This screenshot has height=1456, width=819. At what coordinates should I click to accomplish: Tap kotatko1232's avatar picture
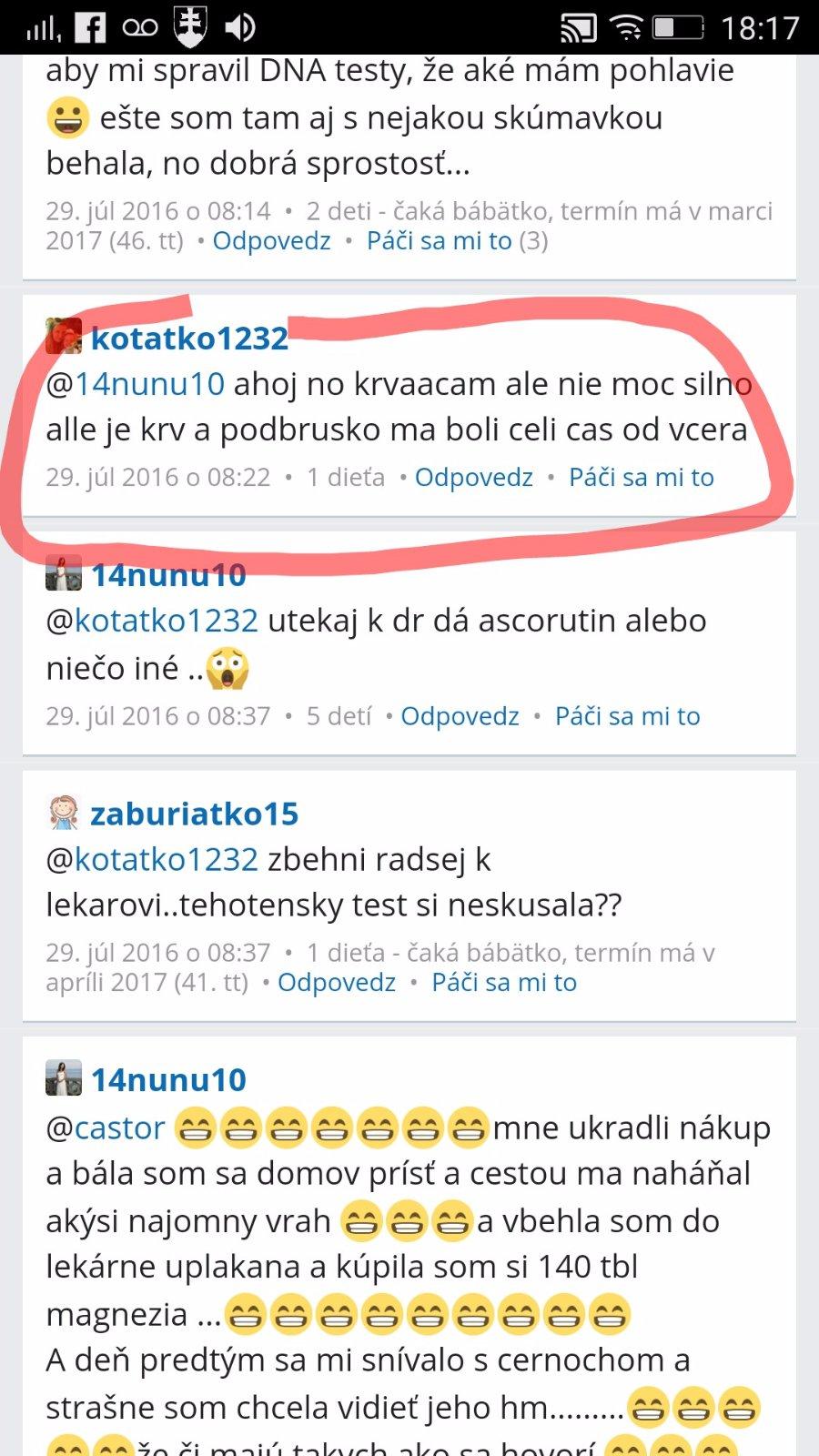(x=64, y=337)
